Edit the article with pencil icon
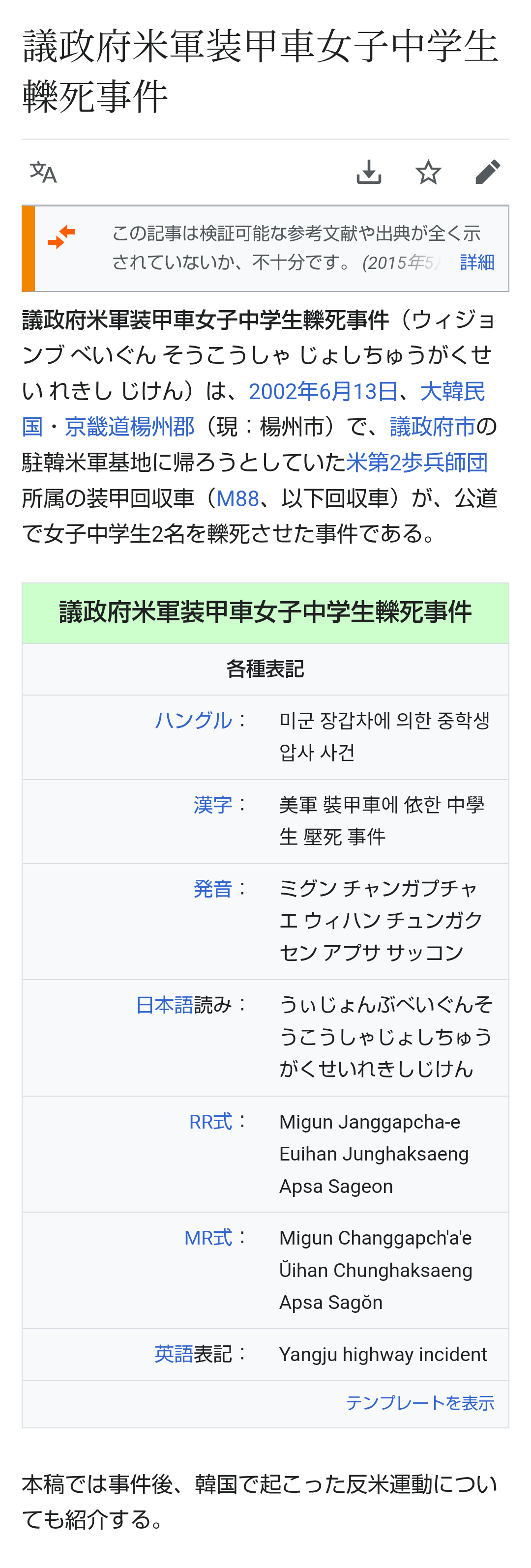Screen dimensions: 531x1568 488,173
